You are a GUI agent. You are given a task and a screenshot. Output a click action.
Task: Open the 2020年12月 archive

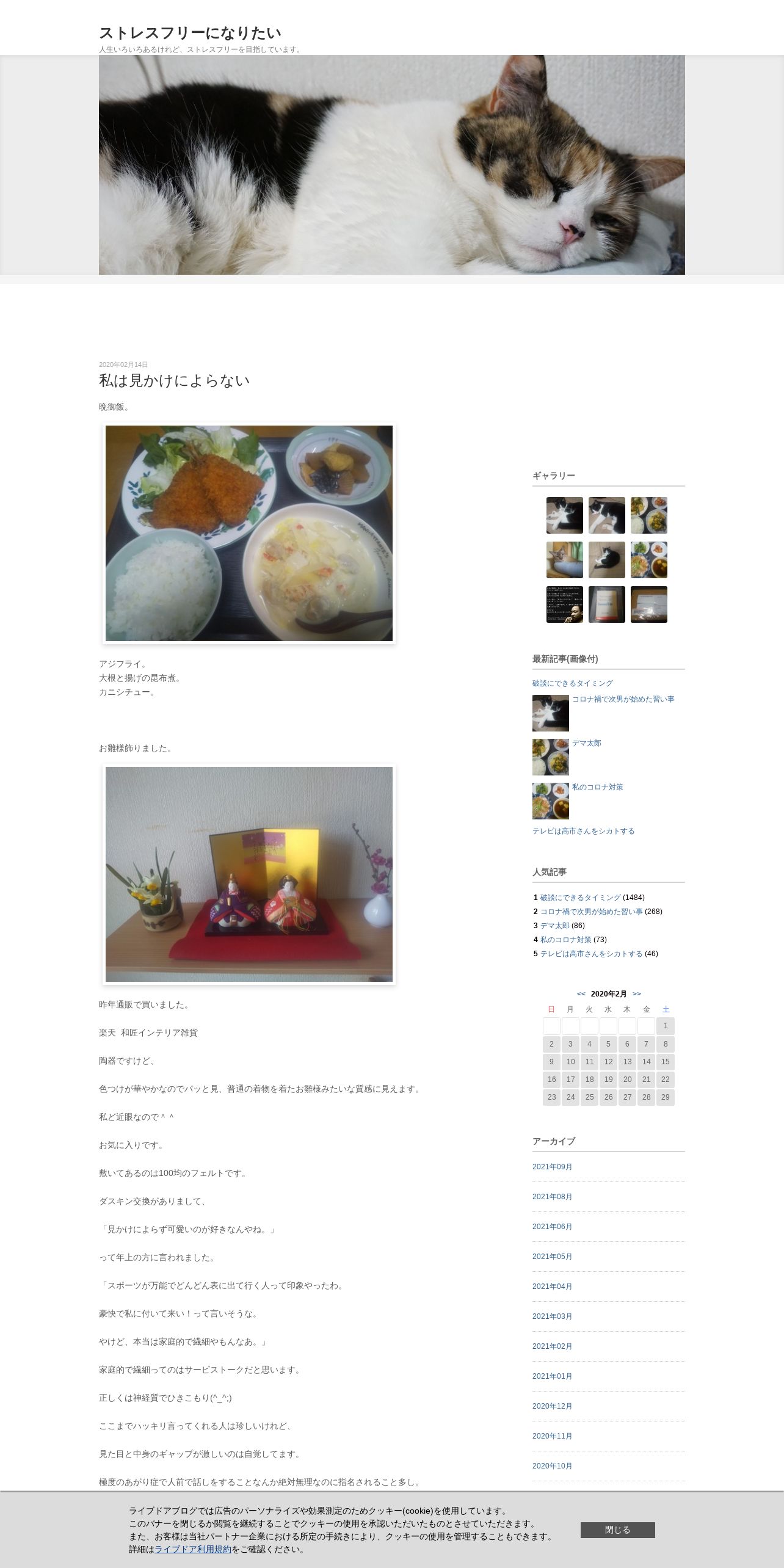point(552,1406)
